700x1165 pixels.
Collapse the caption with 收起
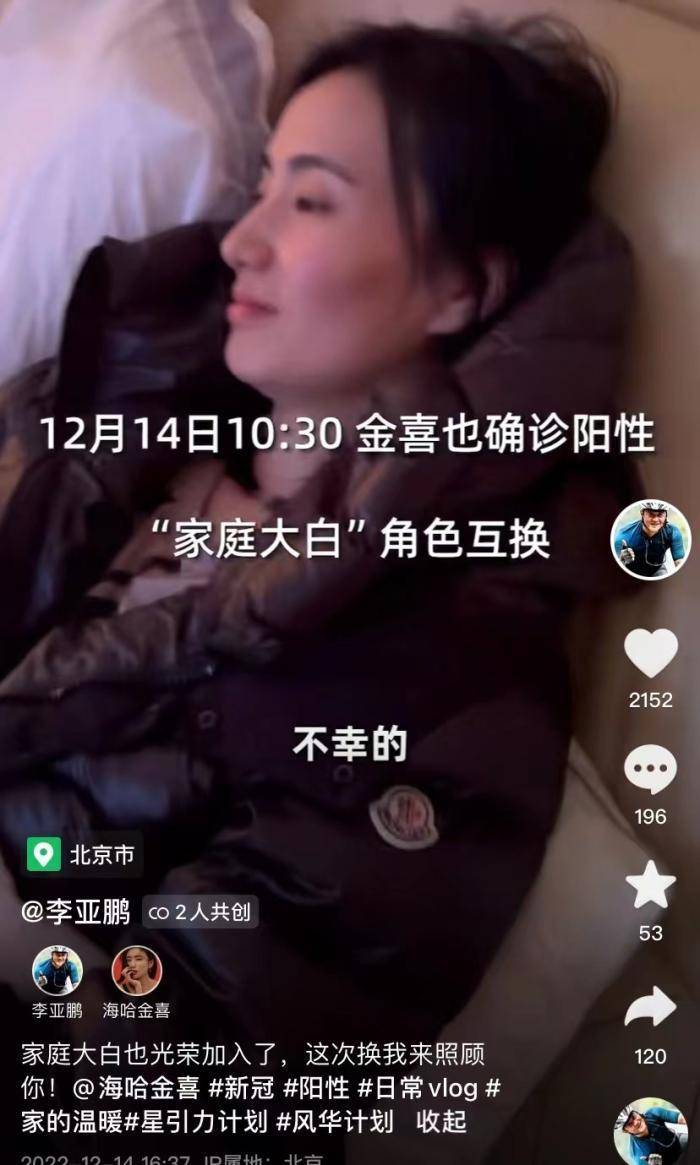441,1122
